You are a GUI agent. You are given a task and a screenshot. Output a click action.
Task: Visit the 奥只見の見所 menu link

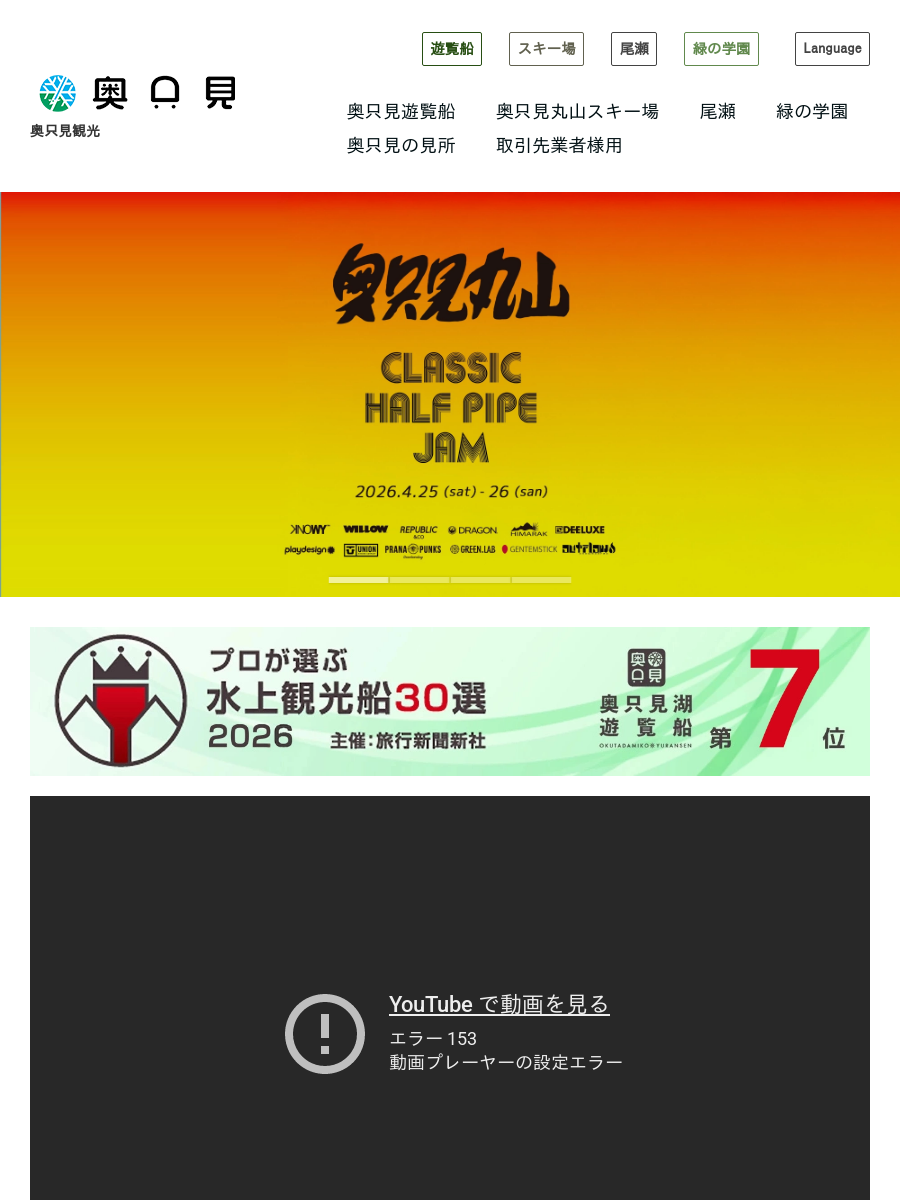[x=401, y=145]
